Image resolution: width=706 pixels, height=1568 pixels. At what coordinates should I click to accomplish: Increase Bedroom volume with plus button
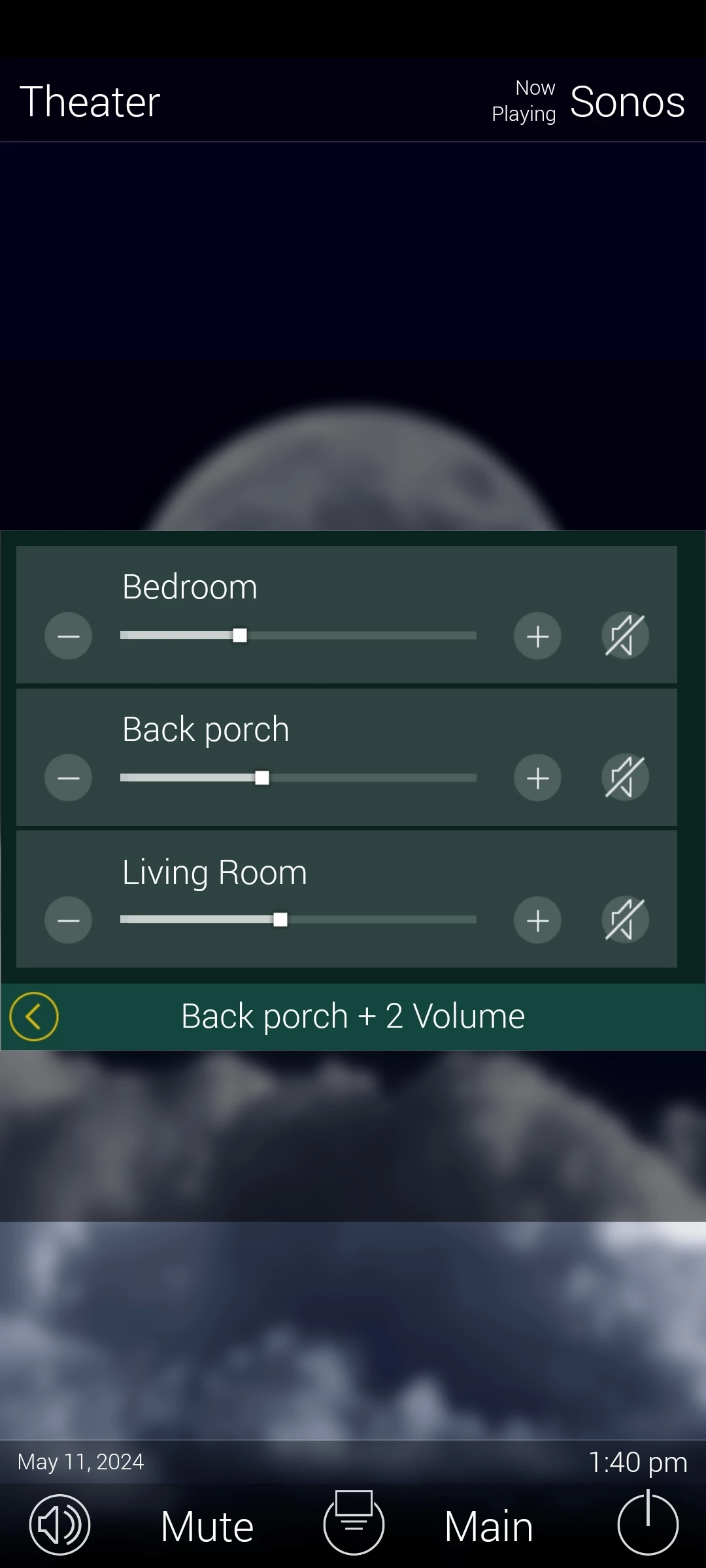tap(537, 636)
